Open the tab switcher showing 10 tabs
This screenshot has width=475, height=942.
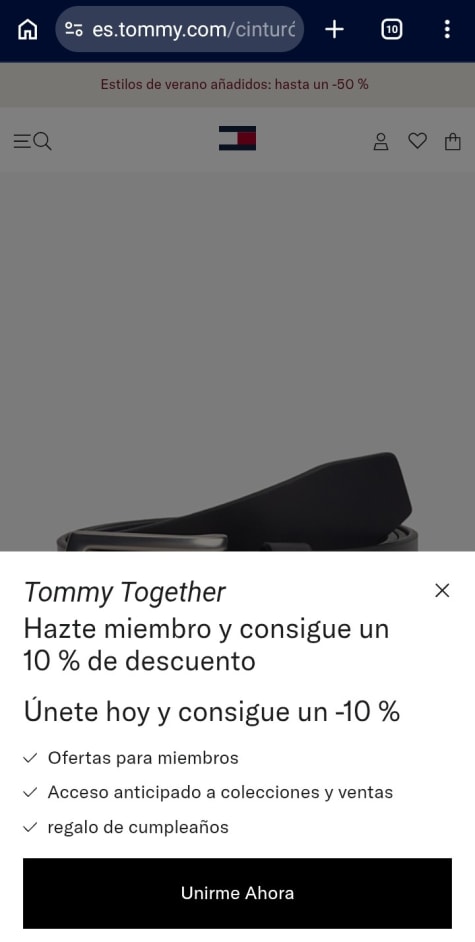coord(392,29)
